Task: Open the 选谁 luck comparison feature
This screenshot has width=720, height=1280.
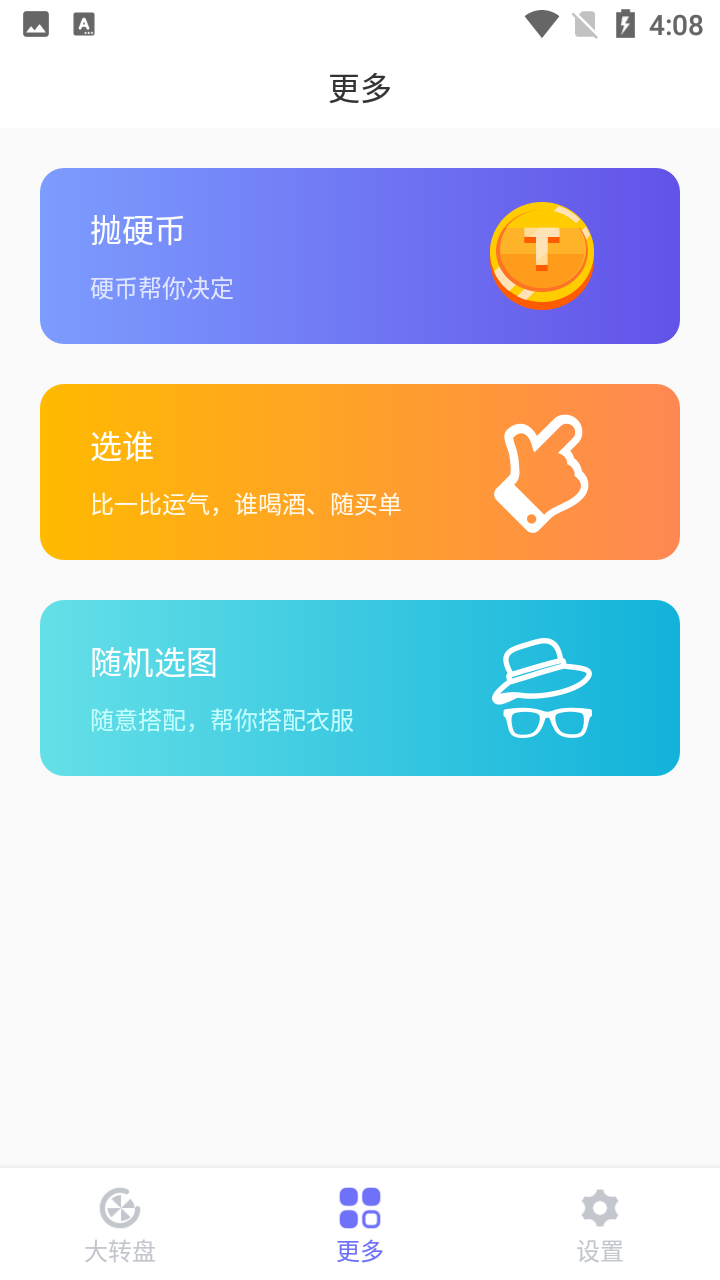Action: pos(360,471)
